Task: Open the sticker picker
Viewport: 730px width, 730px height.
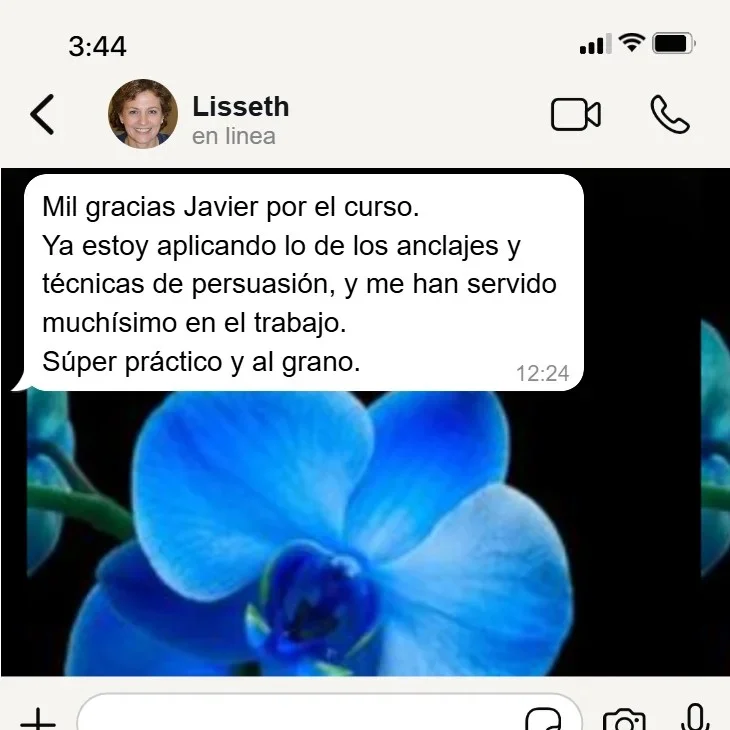Action: pos(545,720)
